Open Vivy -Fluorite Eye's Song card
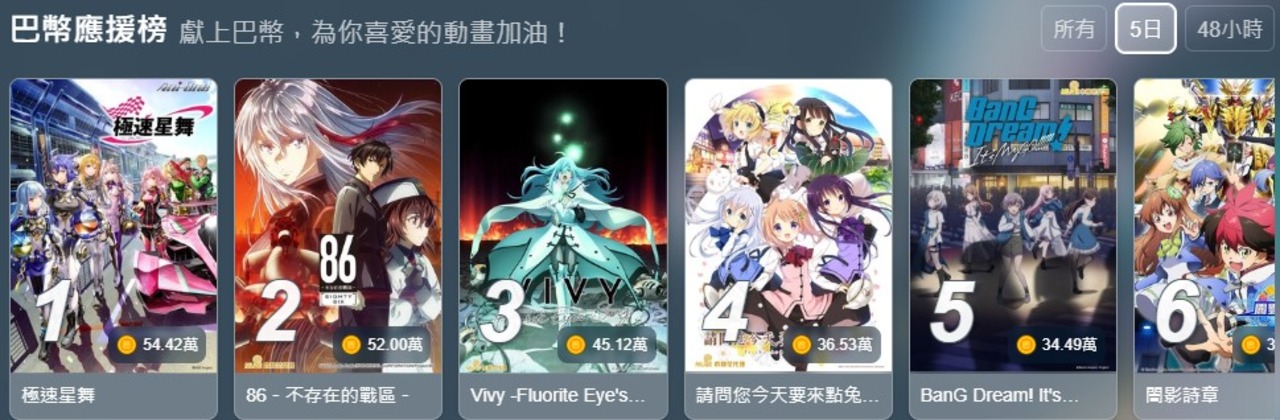The image size is (1280, 420). [563, 230]
